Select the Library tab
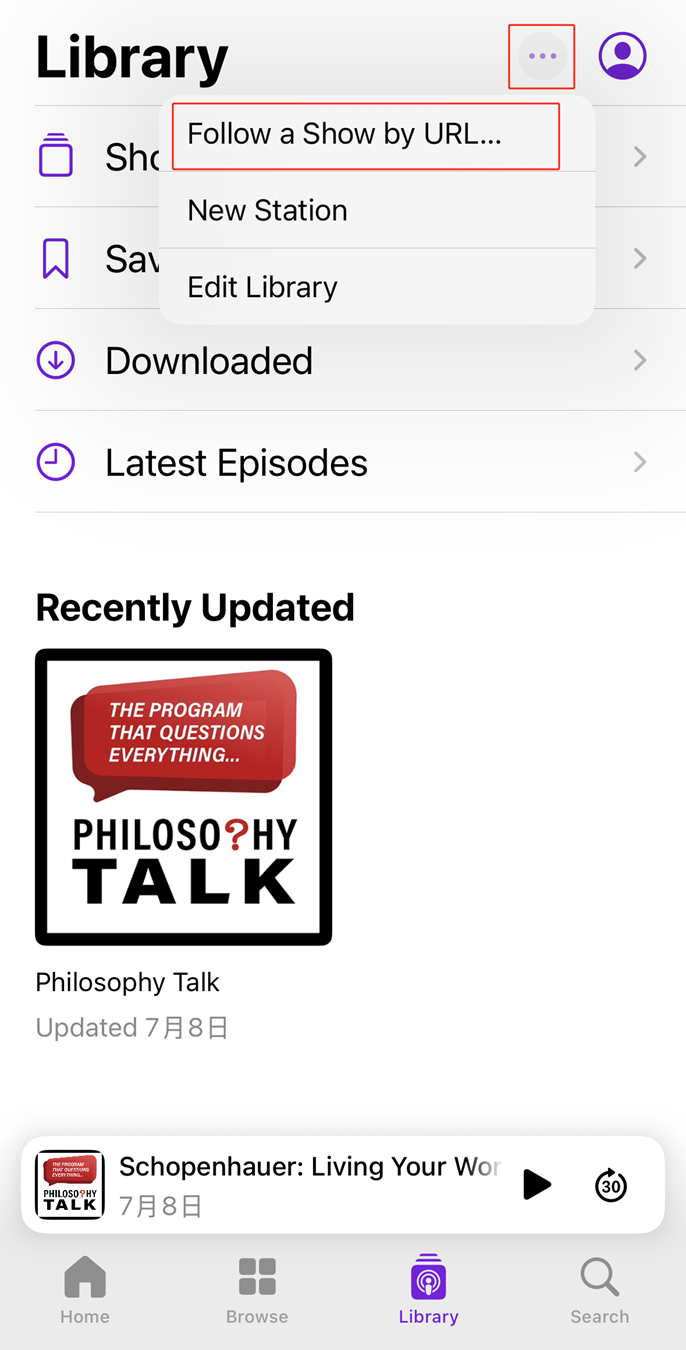 point(428,1289)
